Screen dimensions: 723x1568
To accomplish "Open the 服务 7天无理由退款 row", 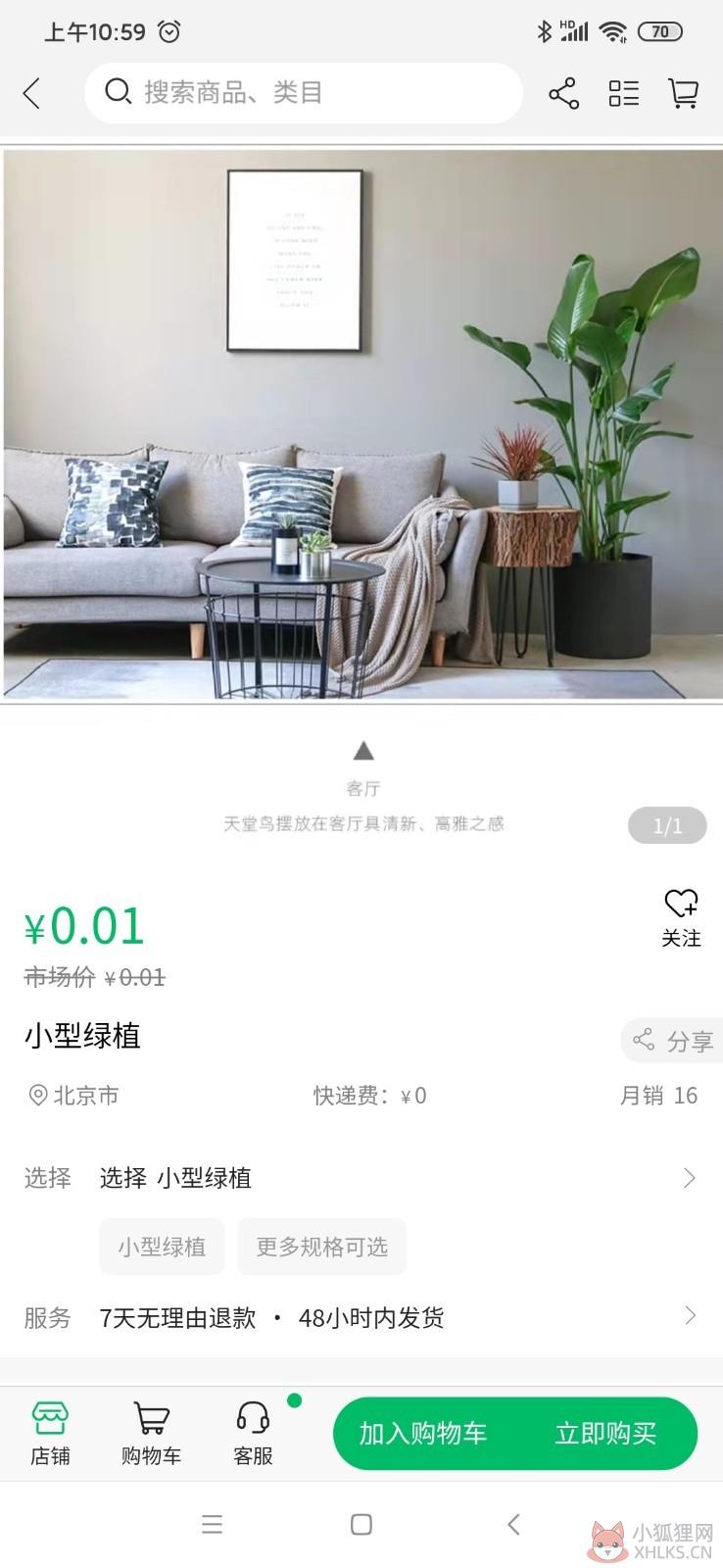I will (361, 1317).
